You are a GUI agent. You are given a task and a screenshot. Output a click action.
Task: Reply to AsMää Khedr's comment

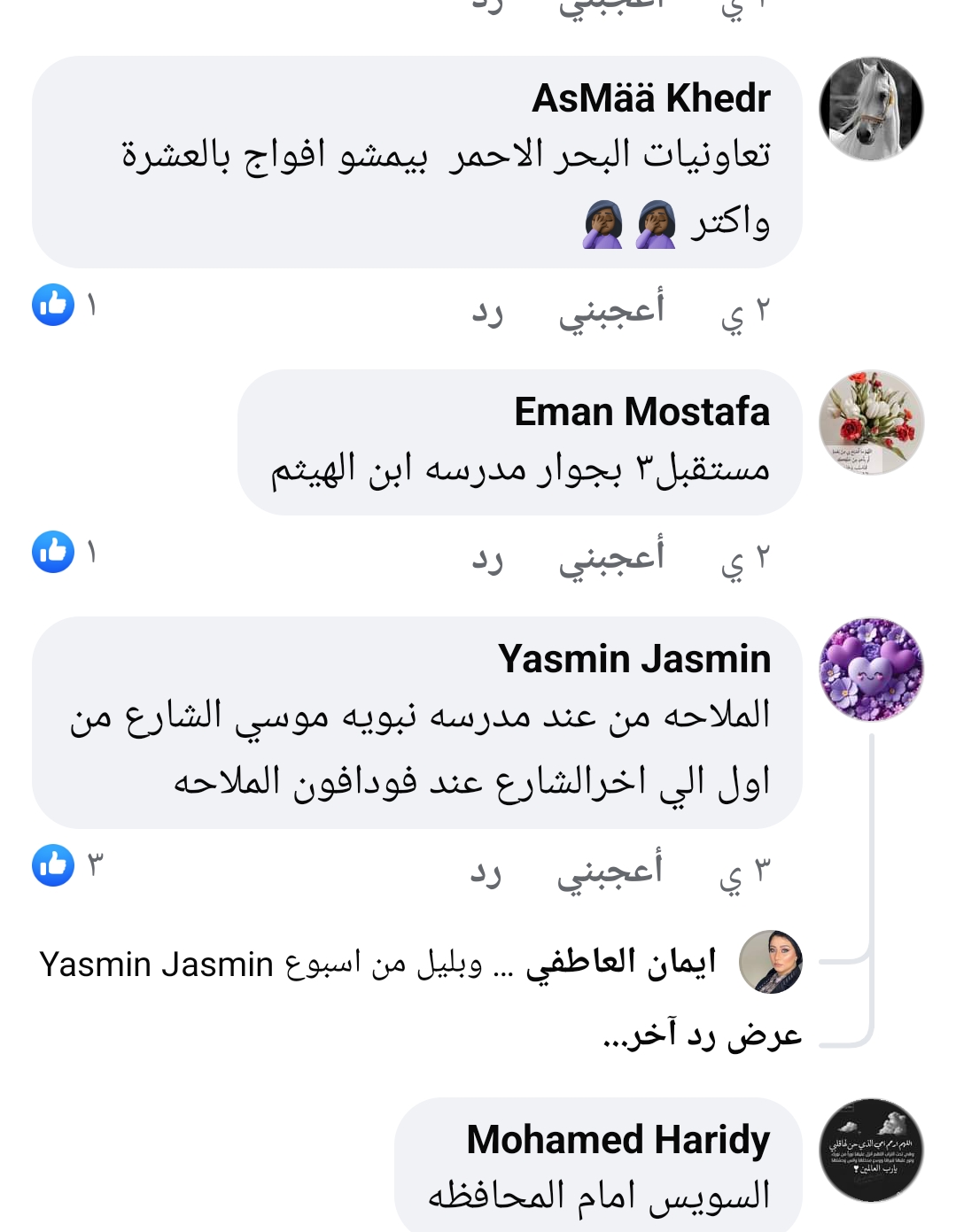coord(486,311)
